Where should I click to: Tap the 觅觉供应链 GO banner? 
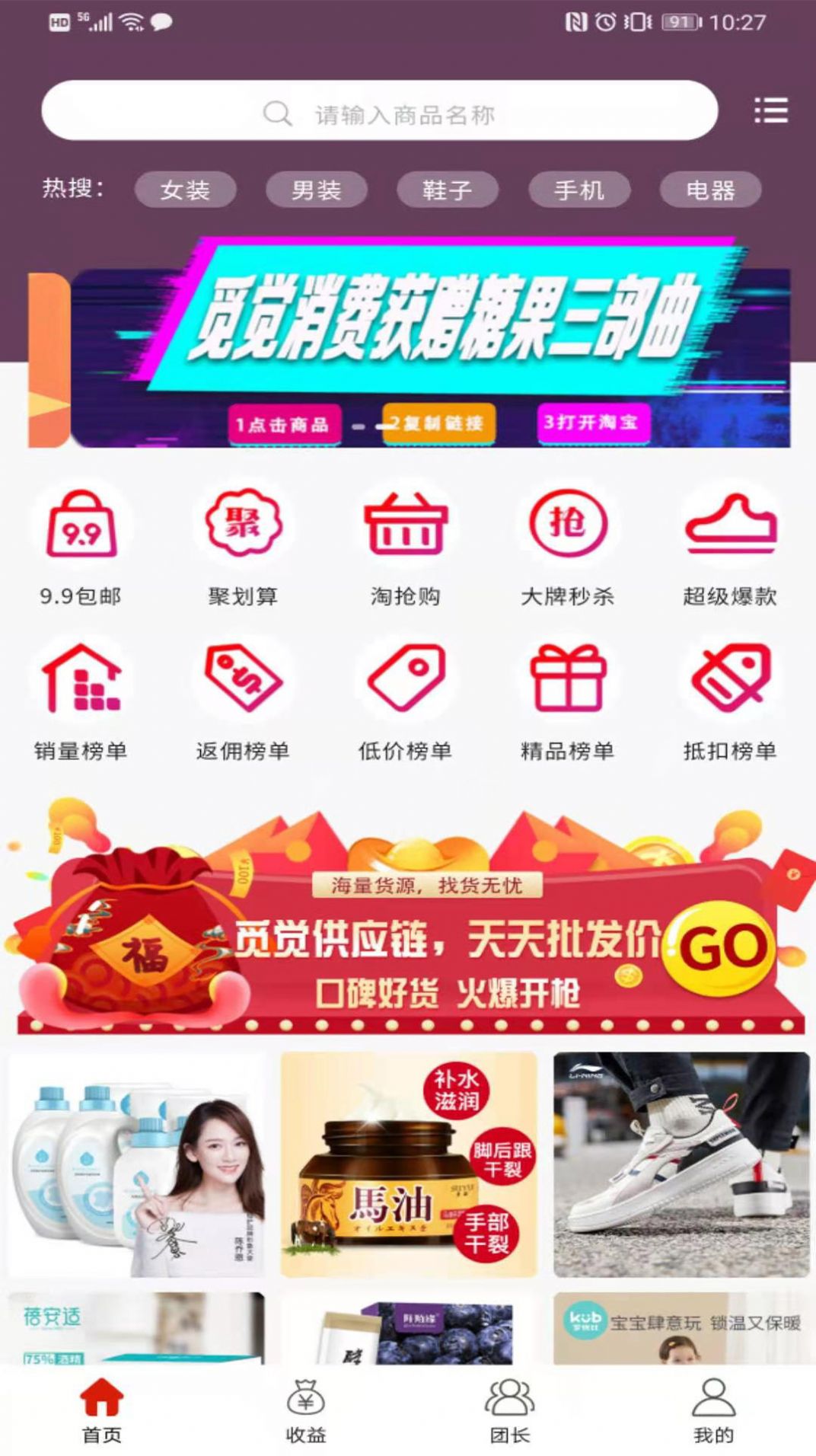pos(411,937)
